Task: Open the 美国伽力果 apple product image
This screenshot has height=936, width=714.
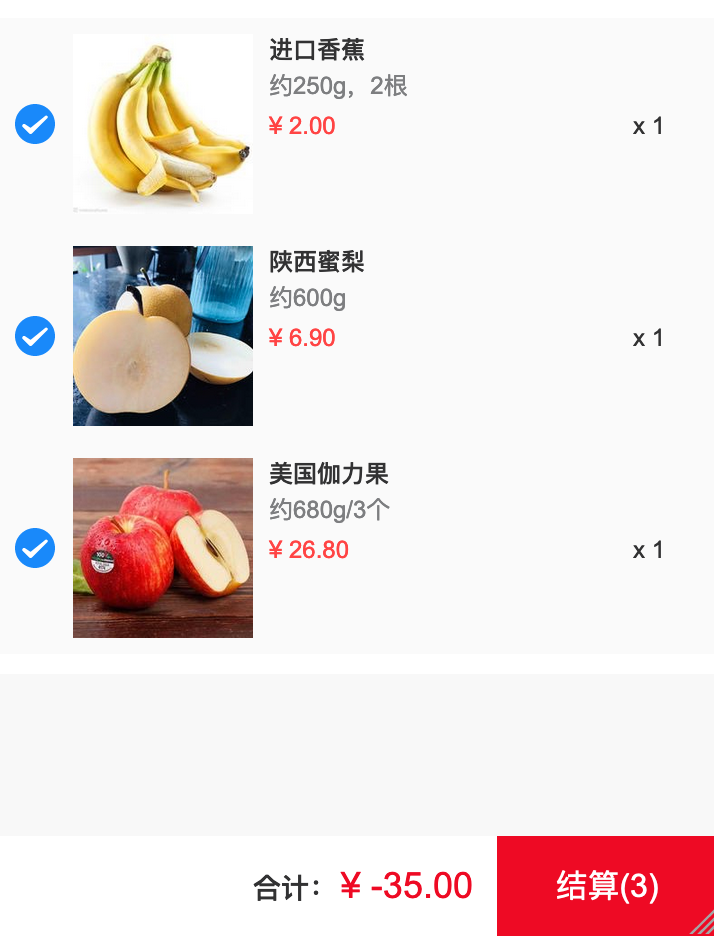Action: [x=163, y=548]
